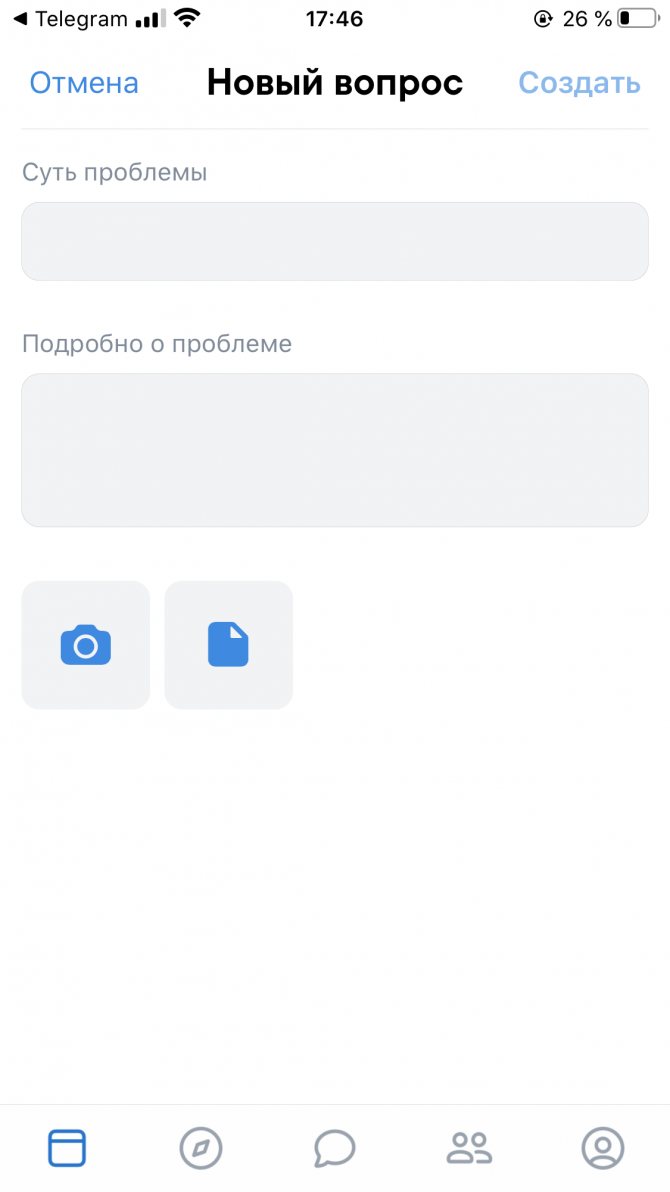Focus the Подробно о проблеме text area
The image size is (670, 1192).
click(x=335, y=450)
